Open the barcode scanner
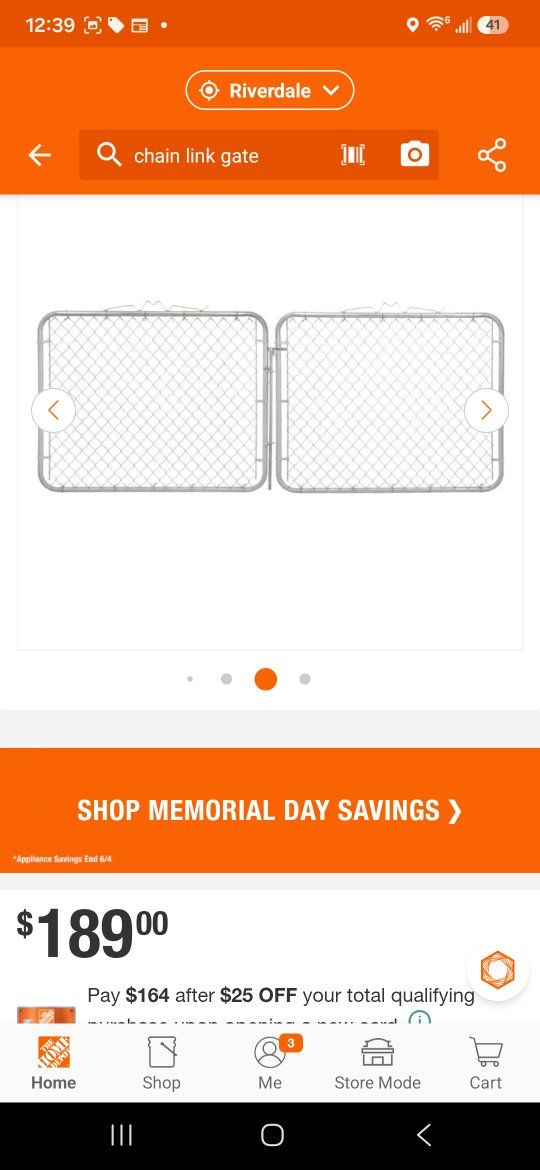 (x=353, y=154)
